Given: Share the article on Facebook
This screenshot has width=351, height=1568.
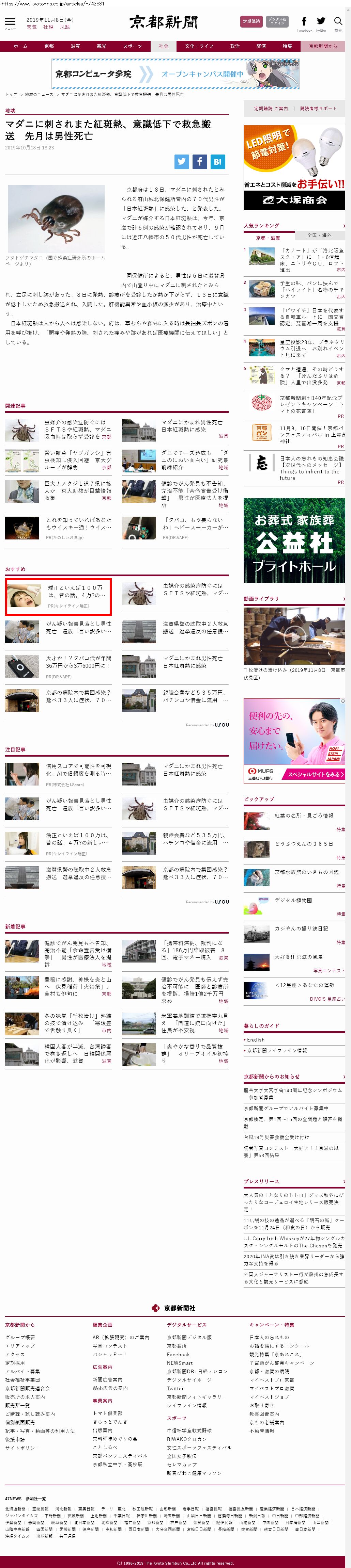Looking at the screenshot, I should [199, 161].
